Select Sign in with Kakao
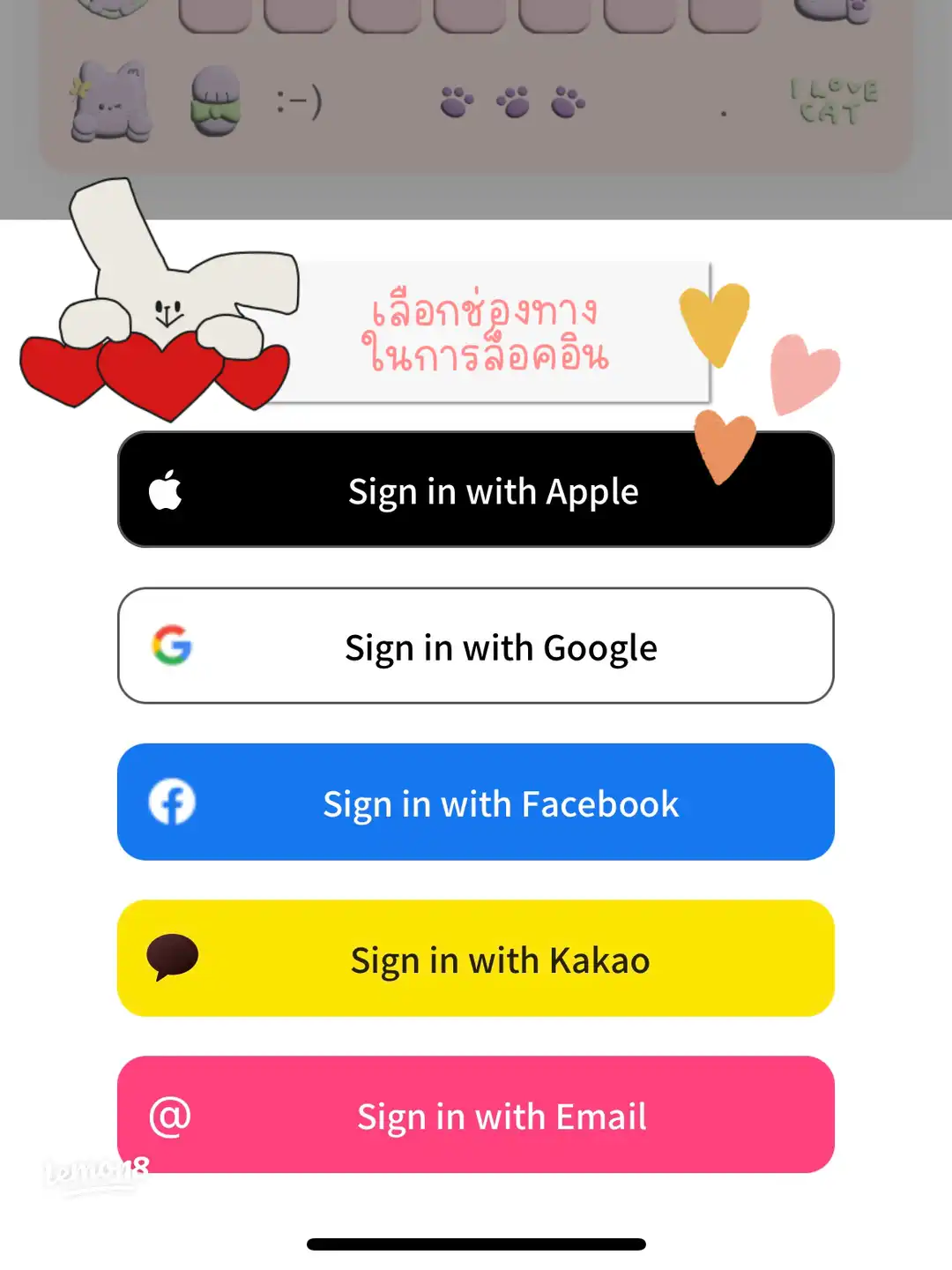The width and height of the screenshot is (952, 1270). [x=476, y=959]
